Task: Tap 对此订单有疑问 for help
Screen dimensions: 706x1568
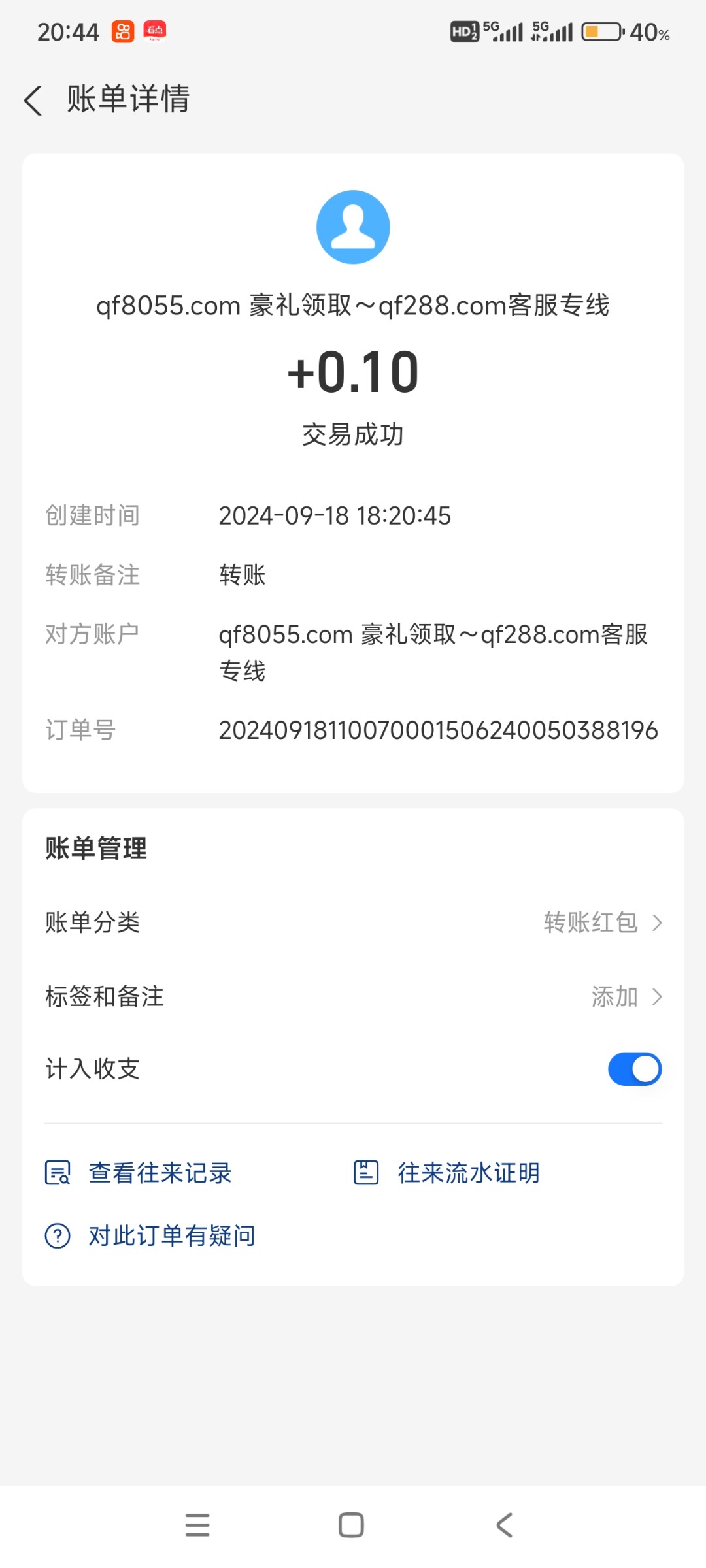Action: tap(150, 1235)
